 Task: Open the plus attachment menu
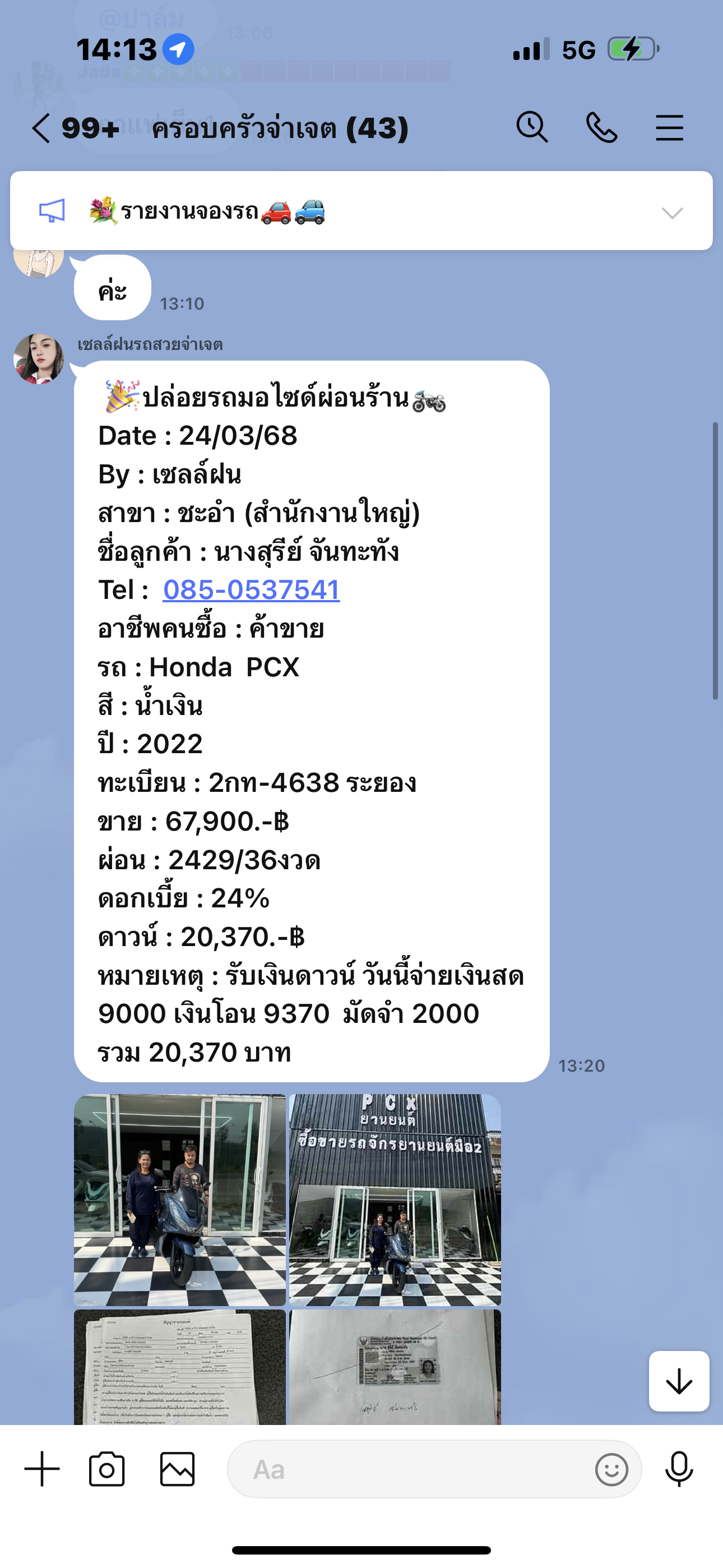(42, 1469)
